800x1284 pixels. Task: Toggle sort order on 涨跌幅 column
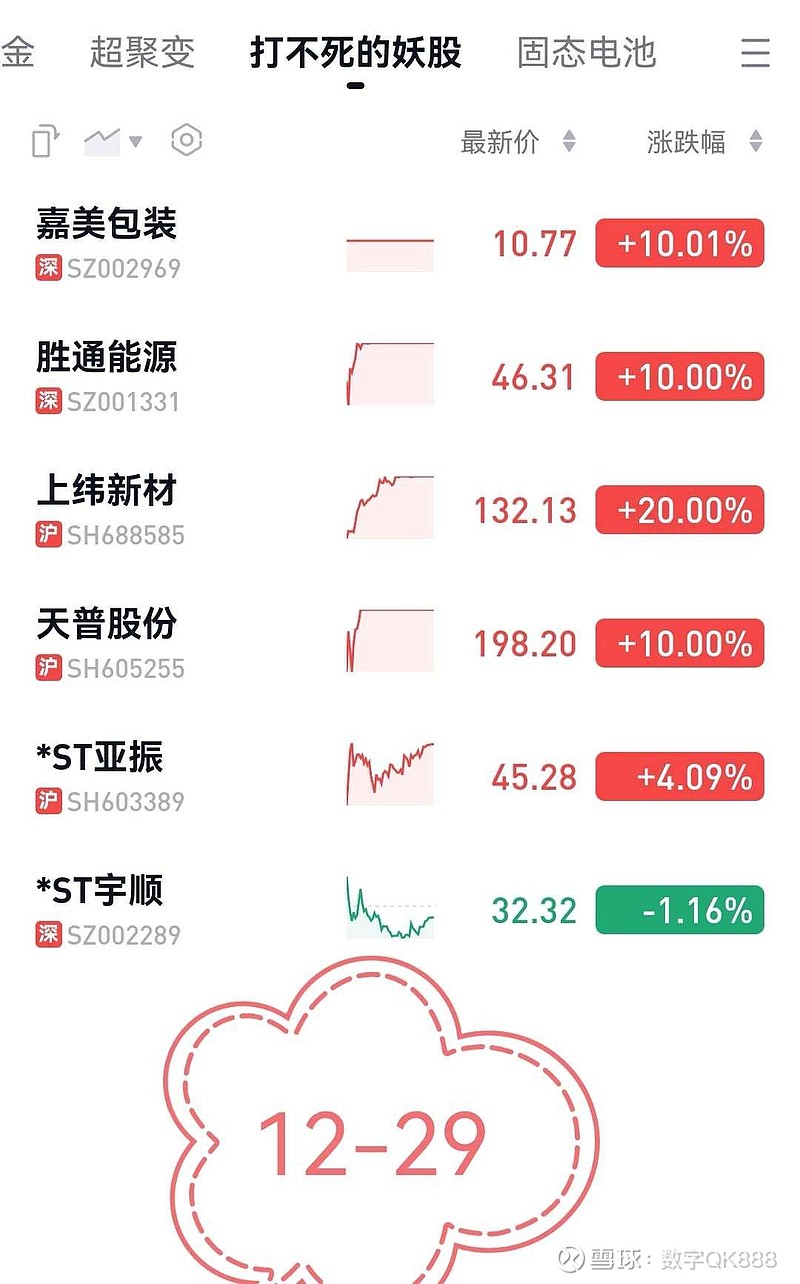point(757,143)
